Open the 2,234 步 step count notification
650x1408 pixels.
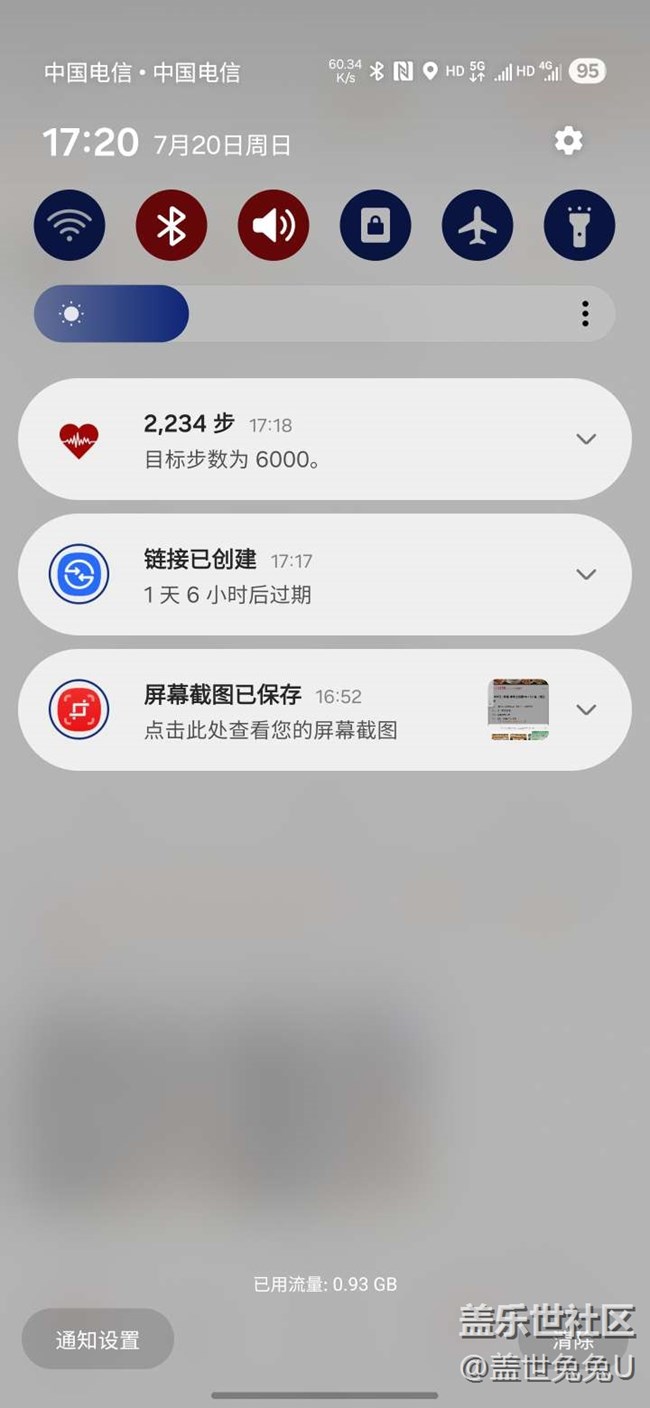coord(325,439)
